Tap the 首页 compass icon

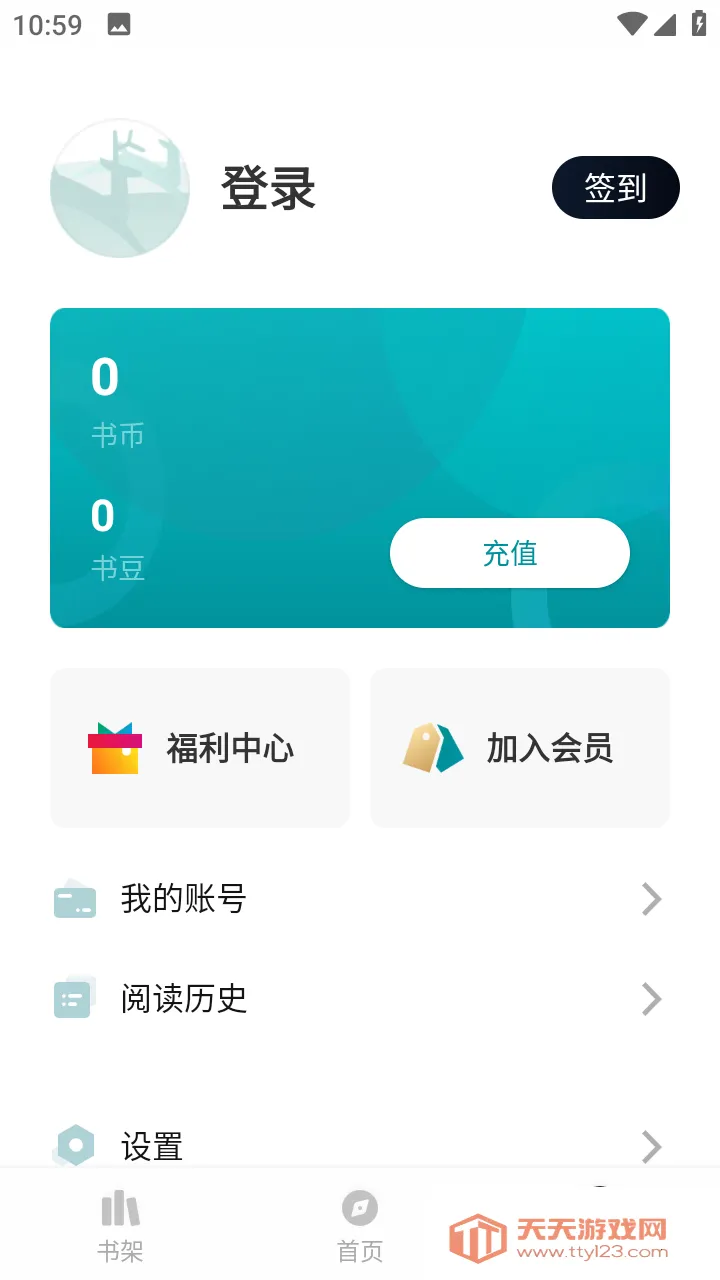pos(359,1209)
